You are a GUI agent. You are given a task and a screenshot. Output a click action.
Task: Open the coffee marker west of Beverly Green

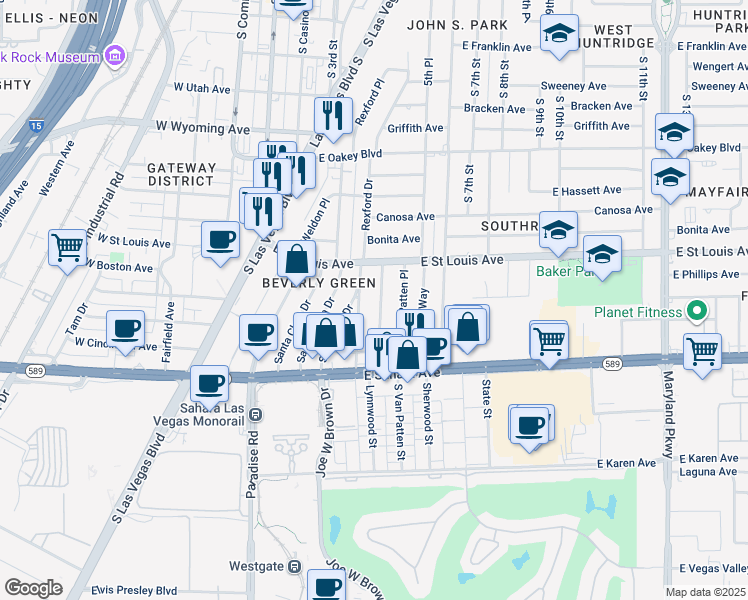[x=220, y=240]
